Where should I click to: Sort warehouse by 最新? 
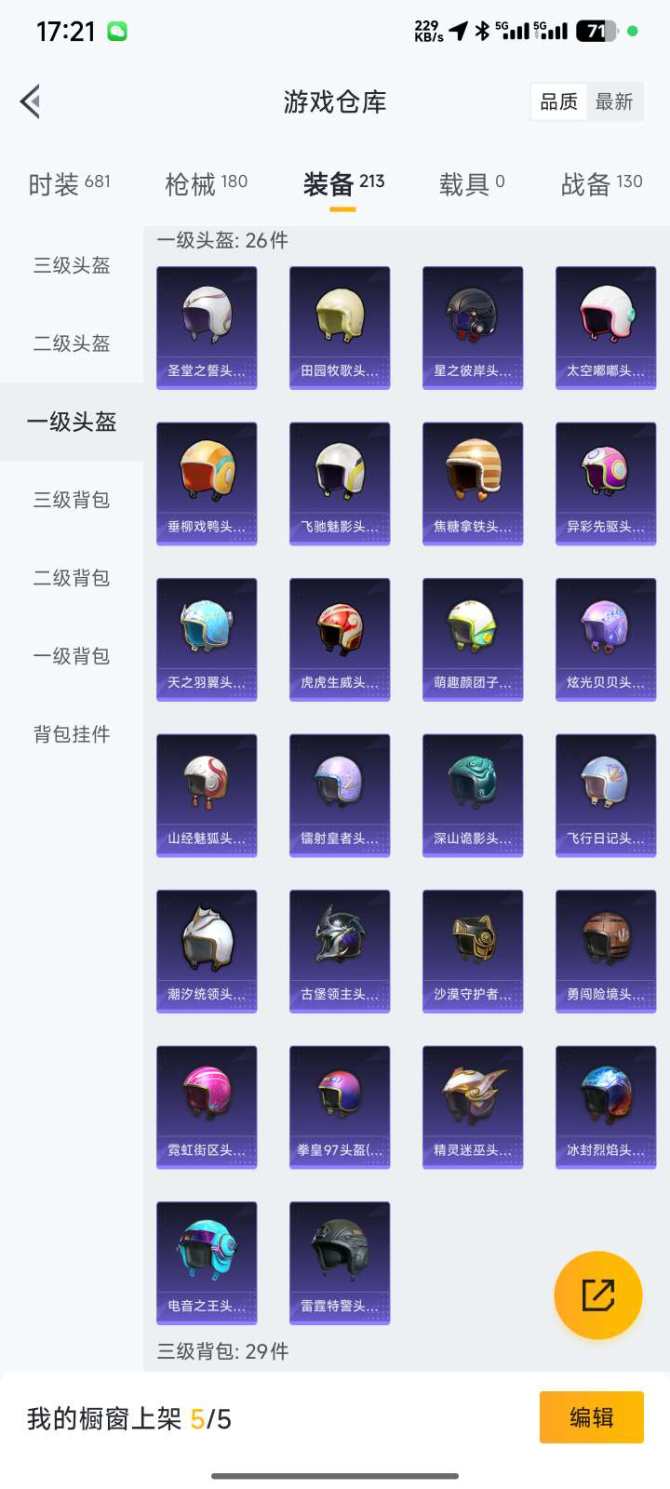click(614, 102)
